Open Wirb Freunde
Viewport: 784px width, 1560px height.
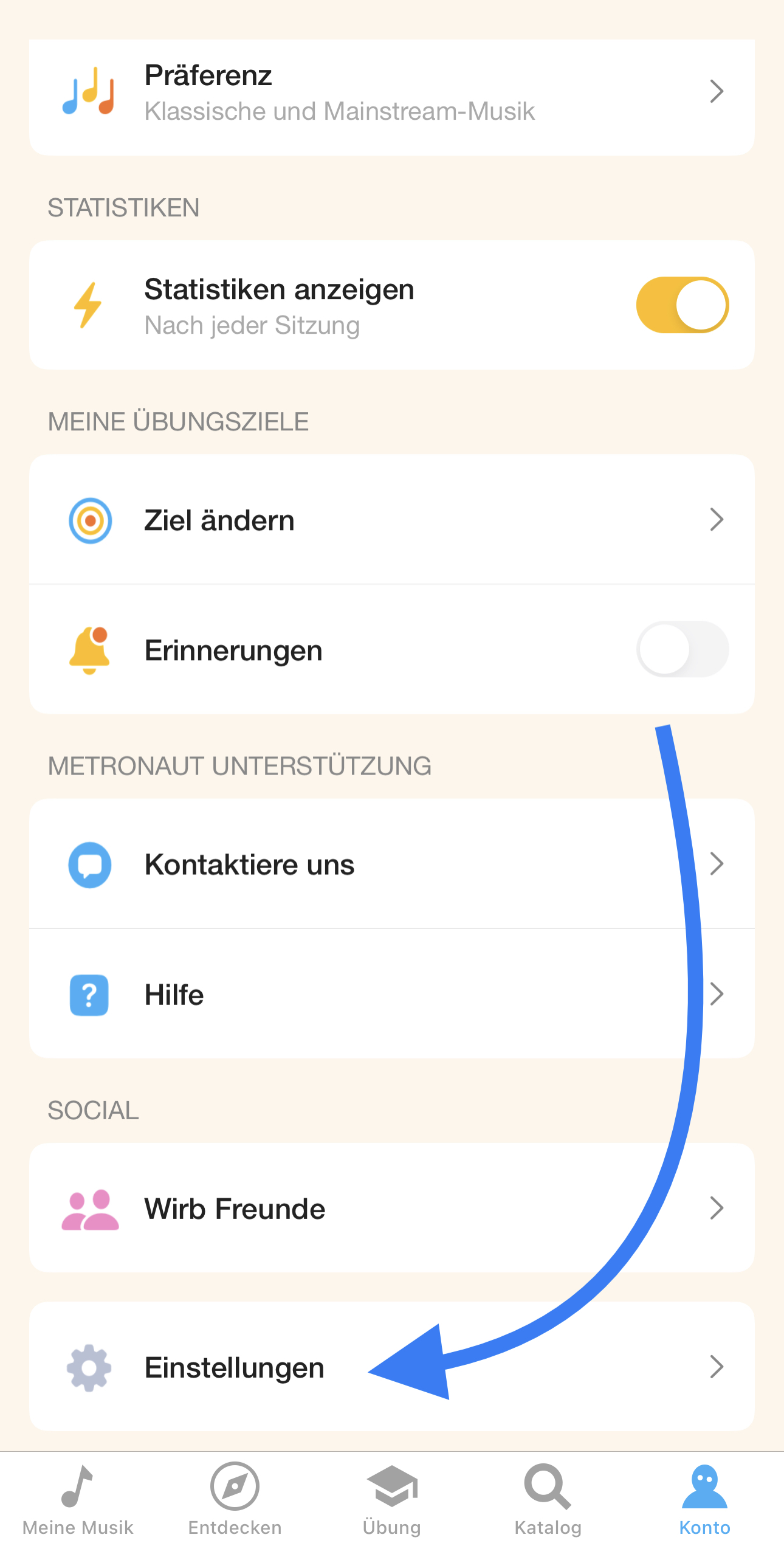pyautogui.click(x=392, y=1208)
